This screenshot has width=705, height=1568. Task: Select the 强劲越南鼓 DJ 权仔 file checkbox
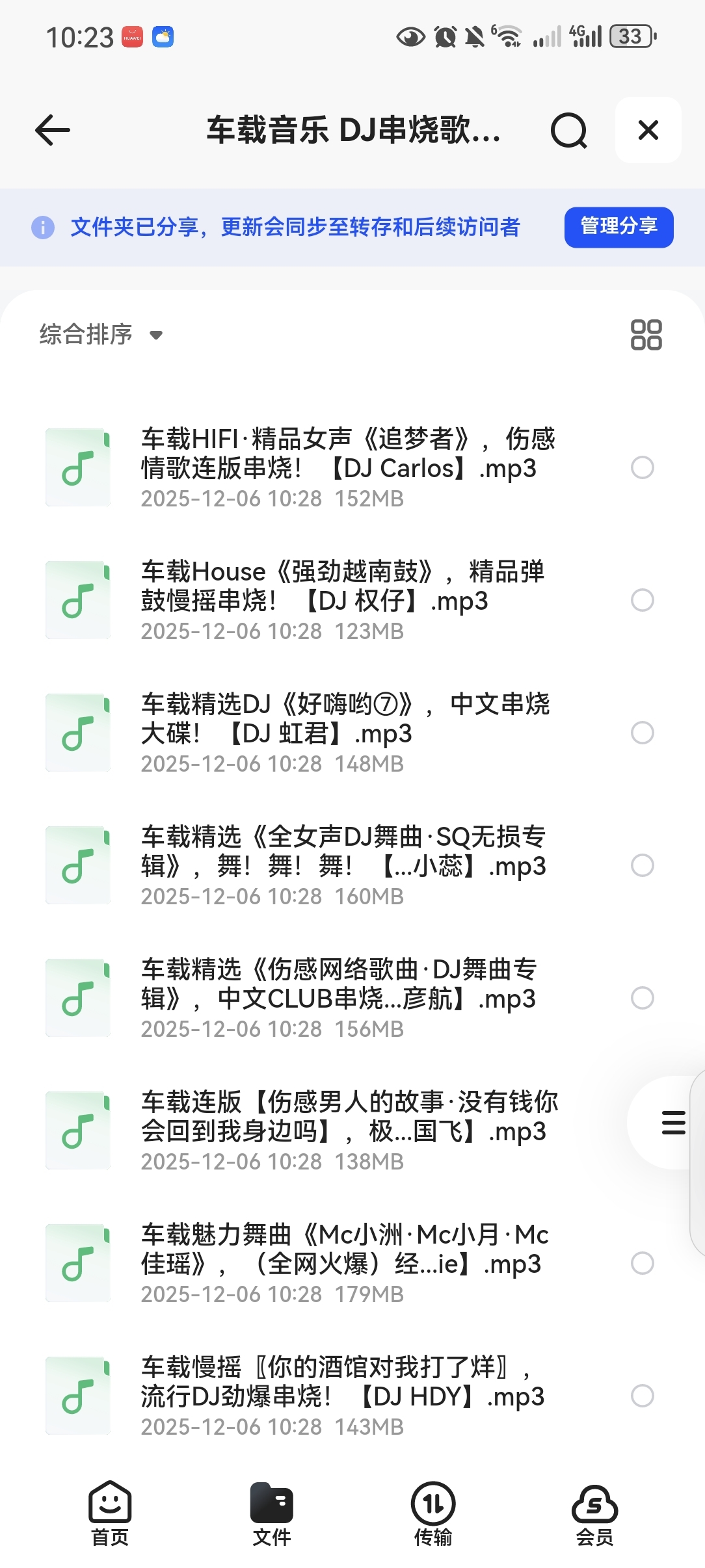pos(642,600)
